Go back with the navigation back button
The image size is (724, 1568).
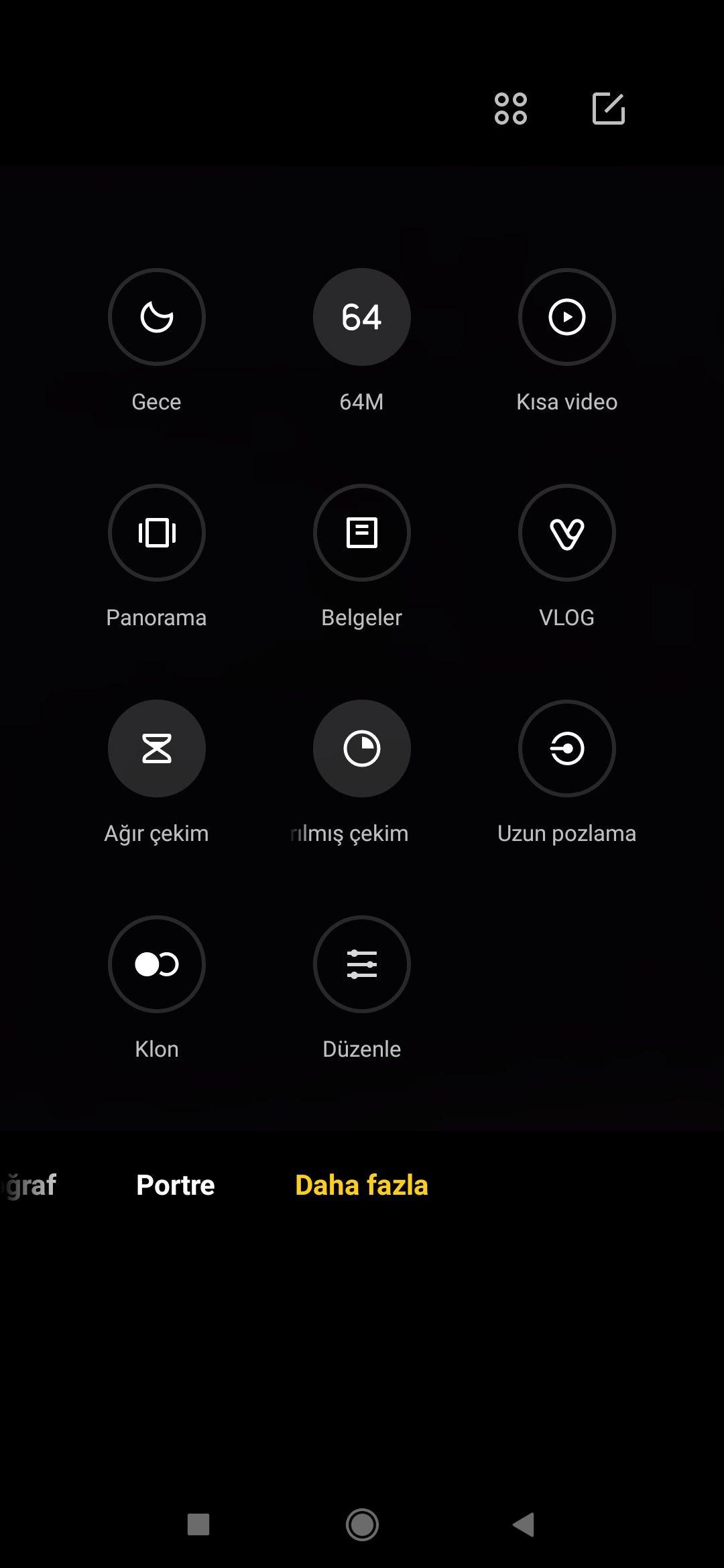(524, 1524)
